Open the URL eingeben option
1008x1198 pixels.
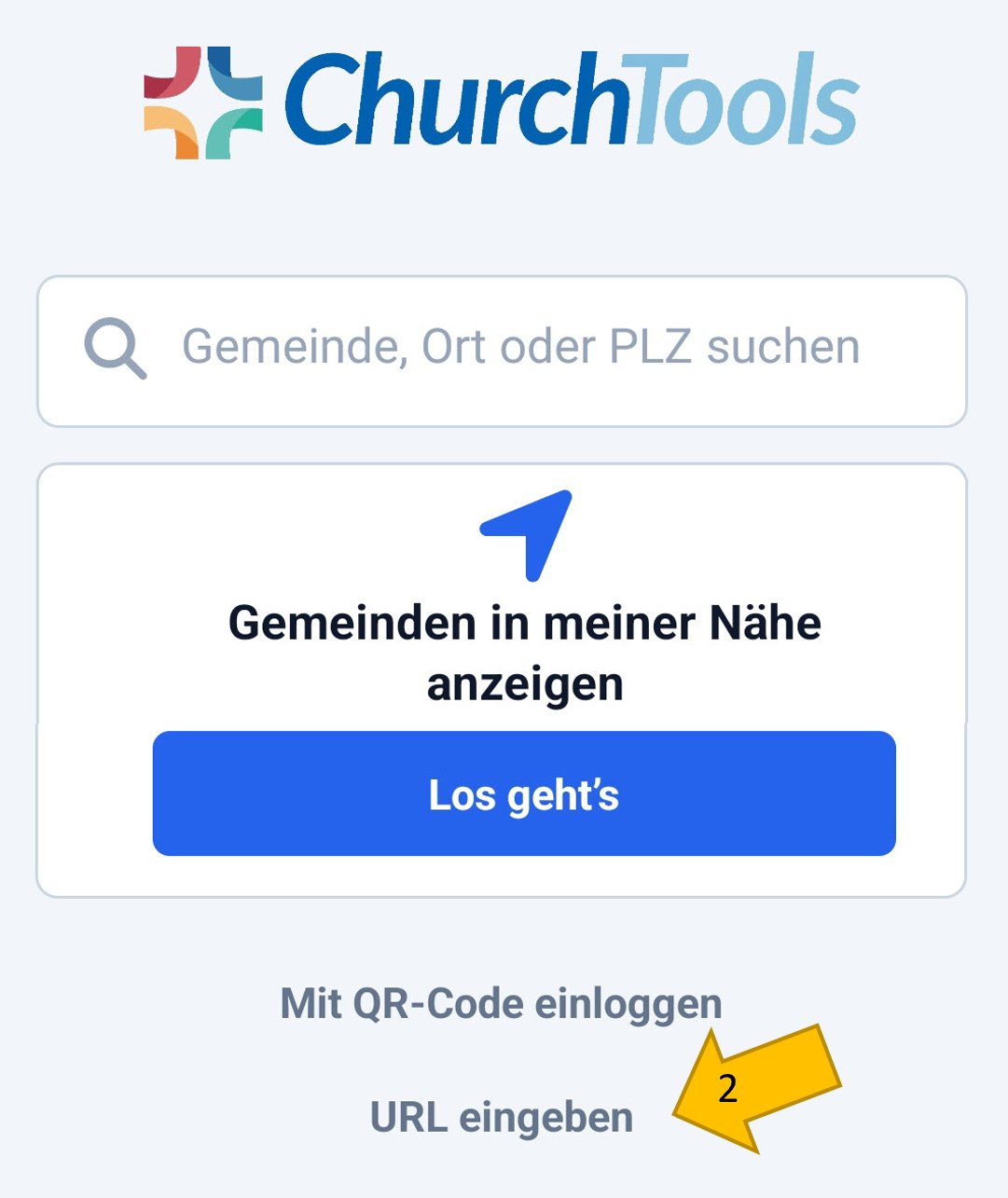click(501, 1117)
